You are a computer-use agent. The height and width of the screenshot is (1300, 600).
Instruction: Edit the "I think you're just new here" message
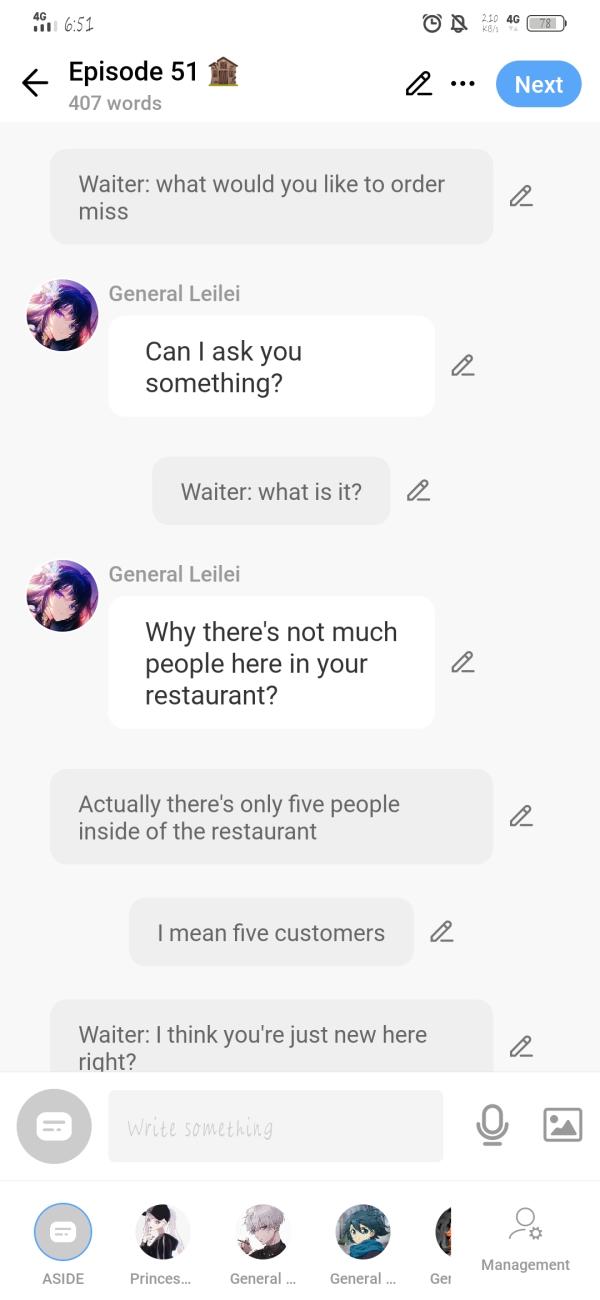click(x=520, y=1046)
